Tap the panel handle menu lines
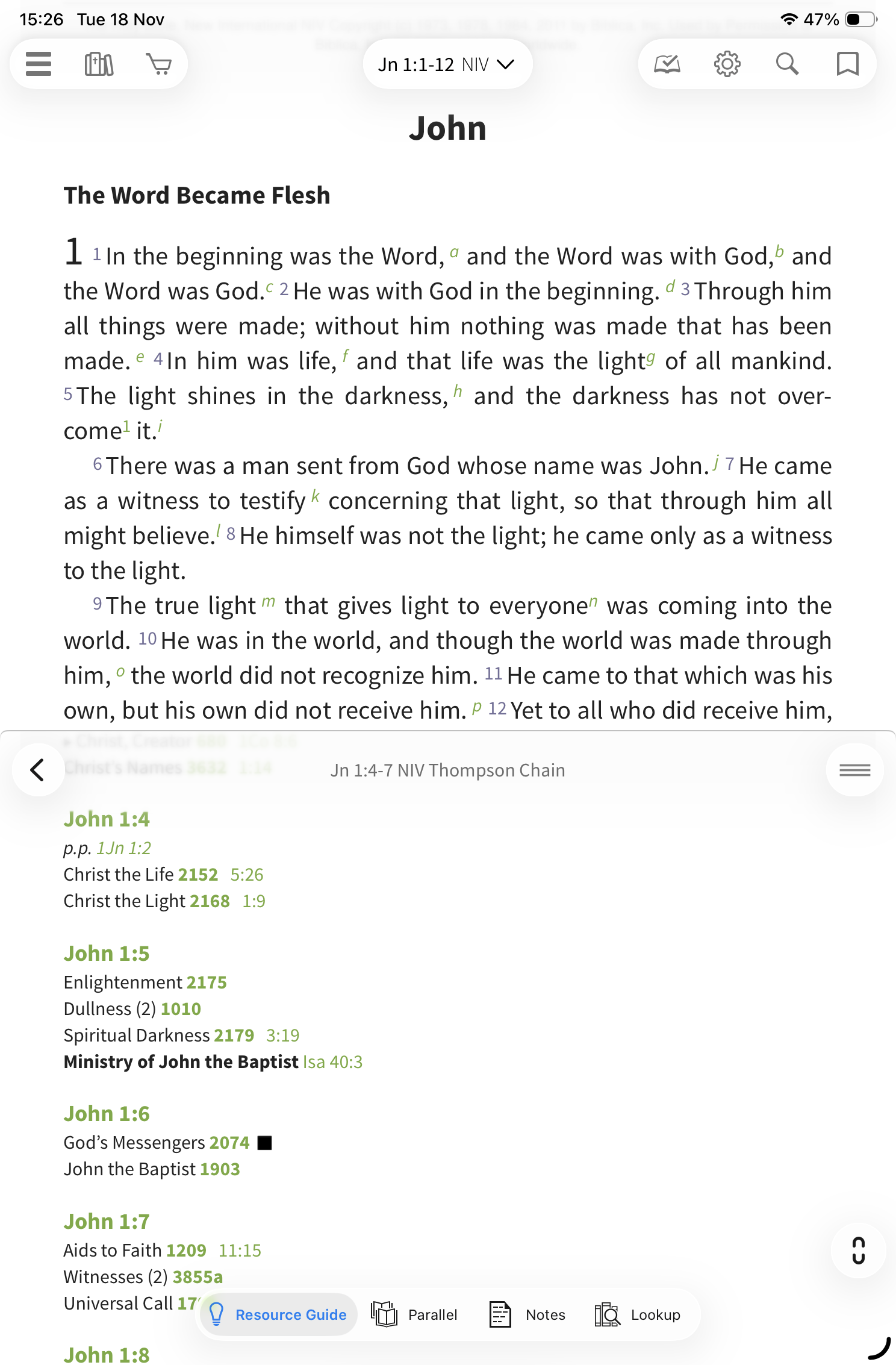The height and width of the screenshot is (1365, 896). (855, 770)
